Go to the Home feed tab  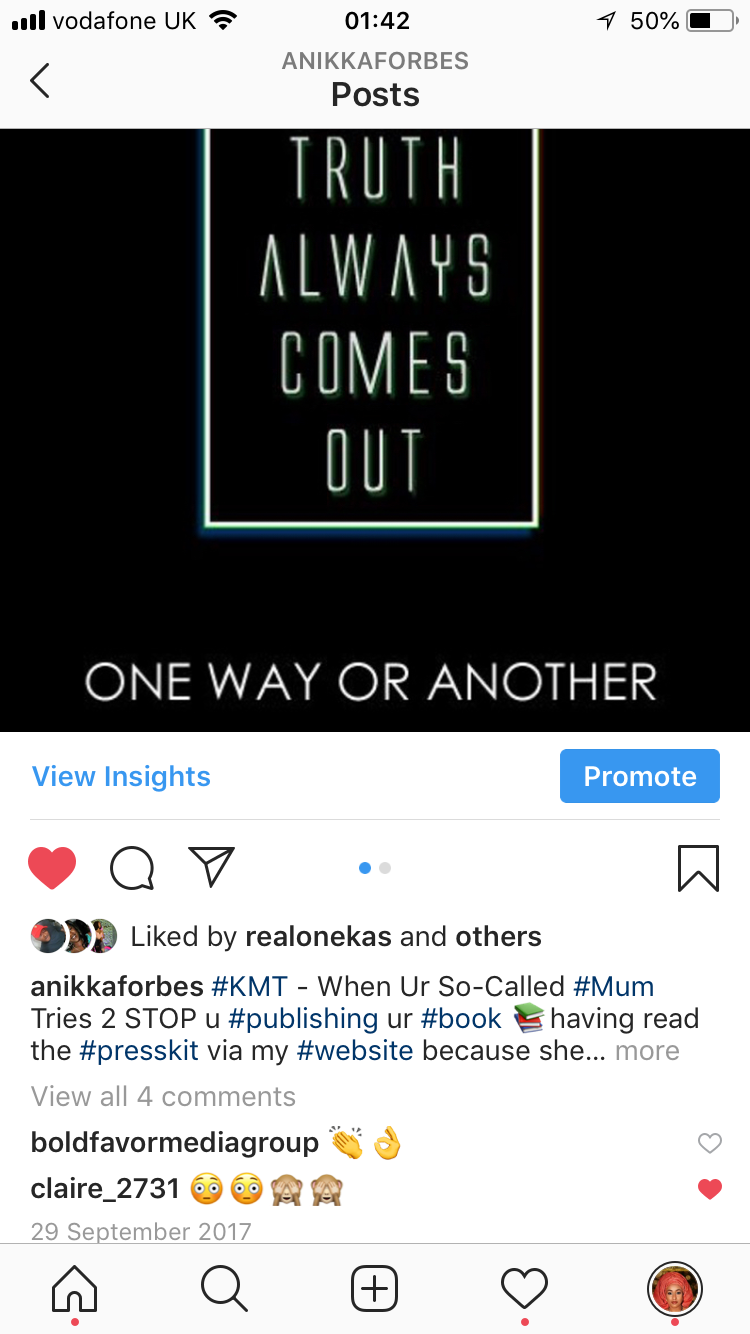click(75, 1288)
